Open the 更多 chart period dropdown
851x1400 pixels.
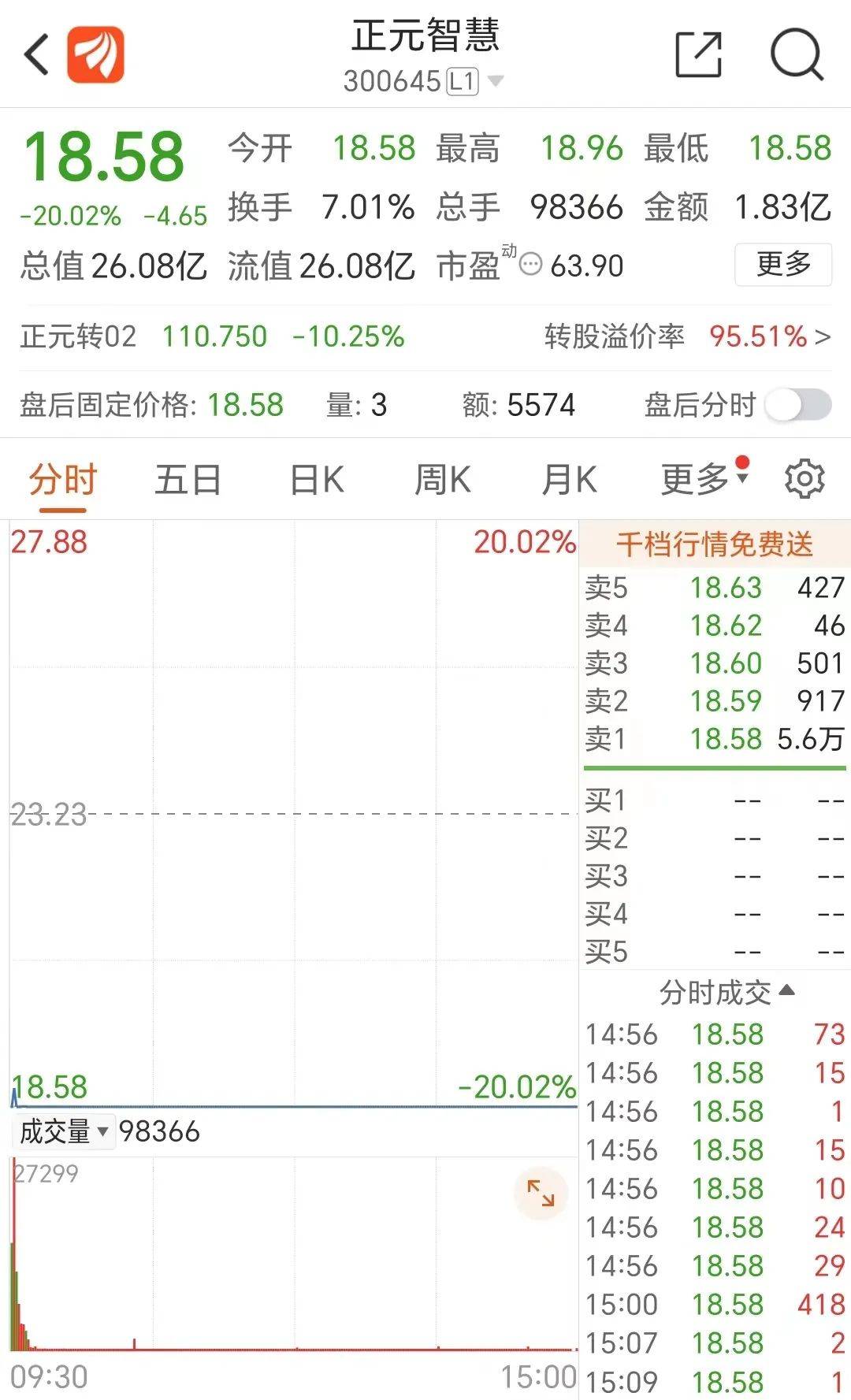click(x=703, y=479)
